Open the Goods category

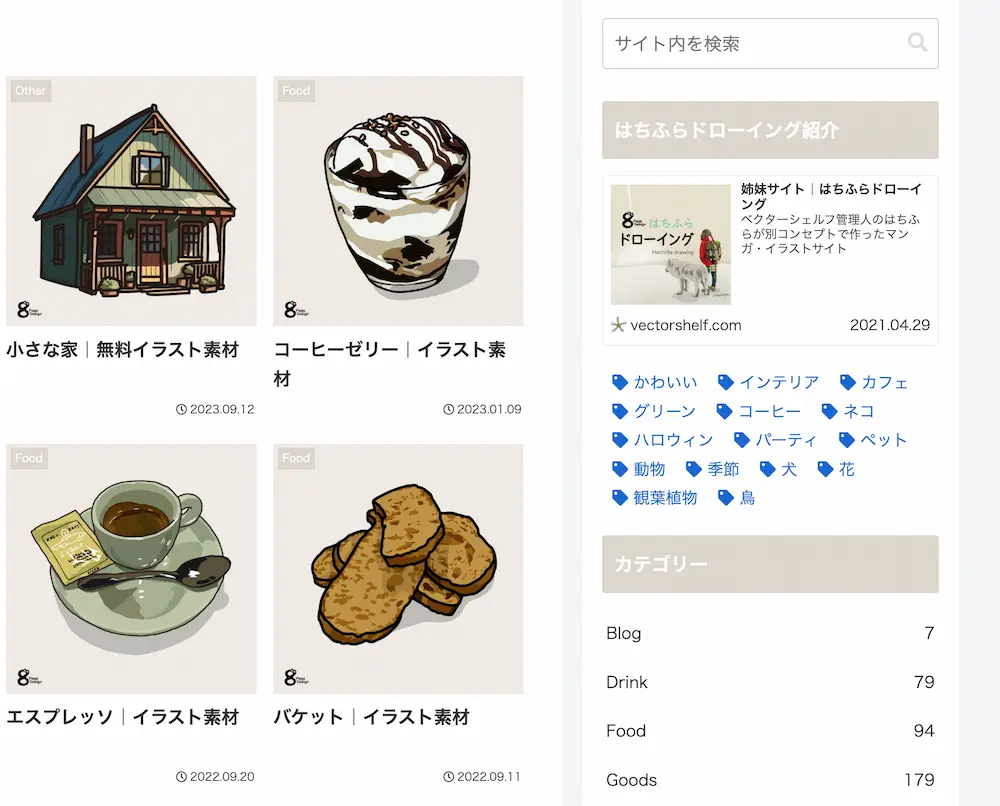click(770, 780)
